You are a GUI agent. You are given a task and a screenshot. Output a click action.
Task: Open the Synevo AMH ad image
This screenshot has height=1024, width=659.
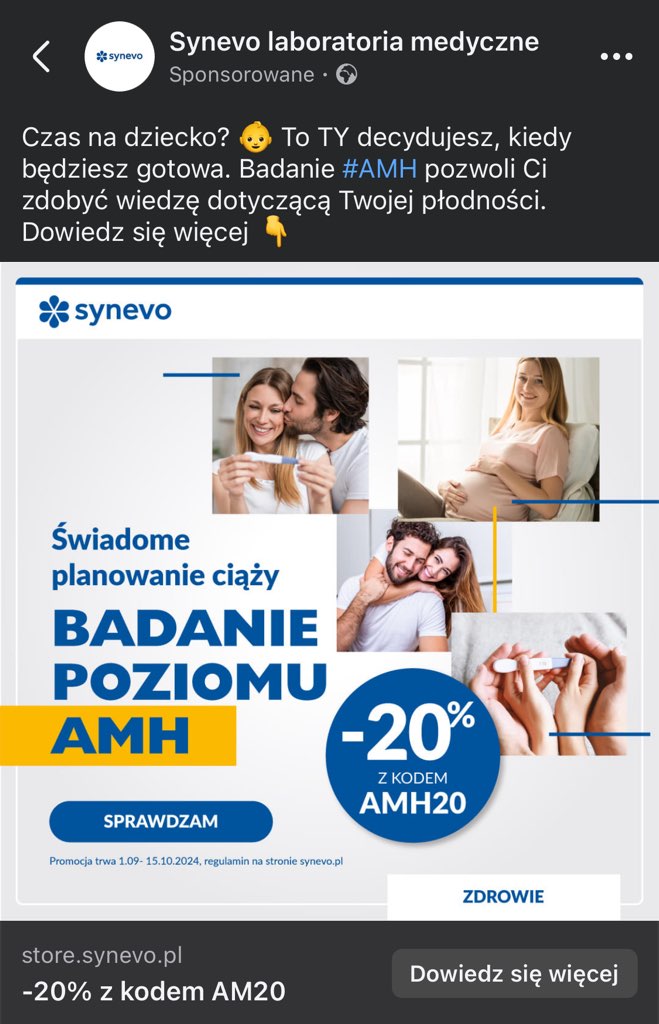(x=329, y=590)
